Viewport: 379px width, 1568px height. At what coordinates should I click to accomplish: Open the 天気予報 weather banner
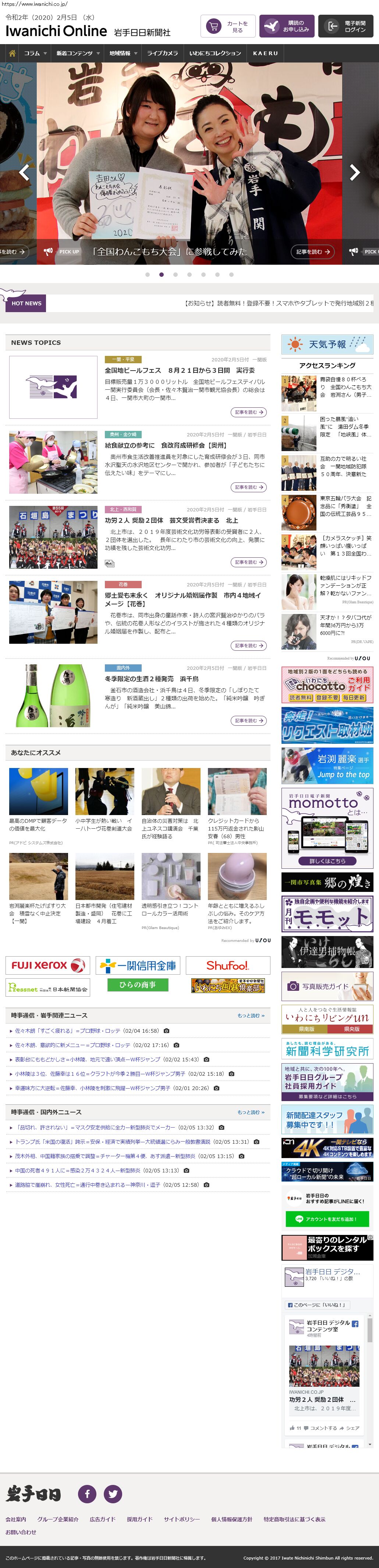coord(327,344)
